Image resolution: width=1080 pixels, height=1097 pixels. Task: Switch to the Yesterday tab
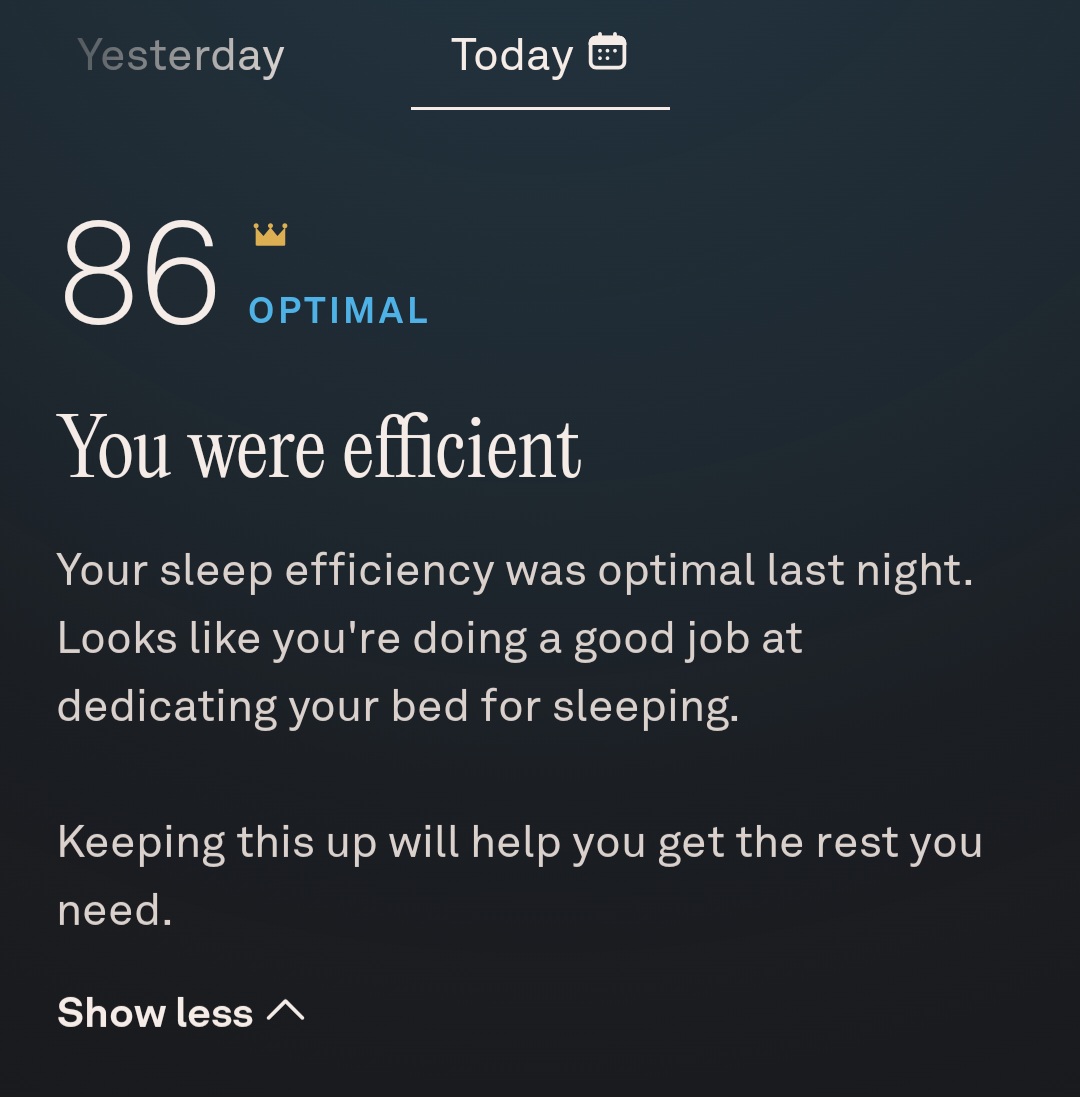(x=181, y=56)
